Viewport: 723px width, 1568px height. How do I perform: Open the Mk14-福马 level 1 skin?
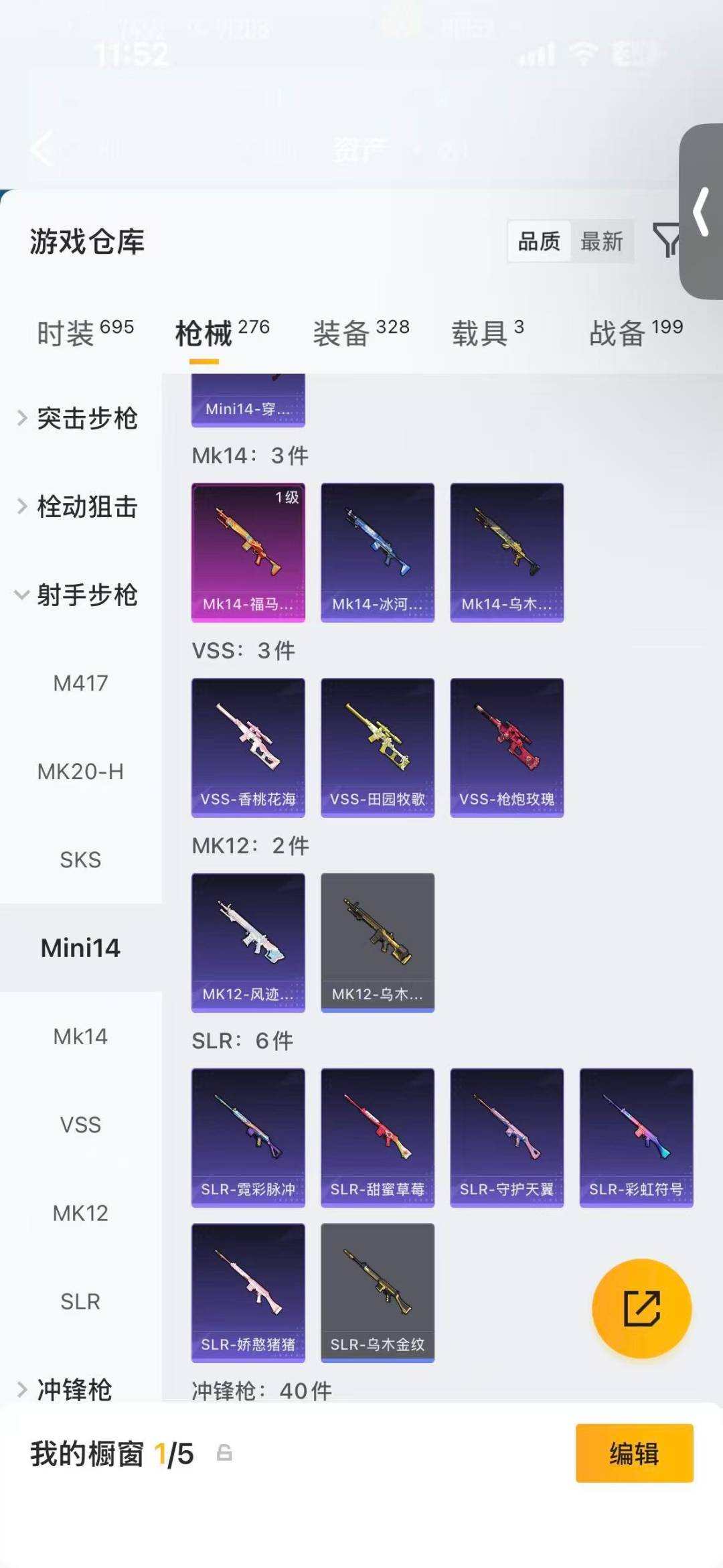[x=248, y=553]
